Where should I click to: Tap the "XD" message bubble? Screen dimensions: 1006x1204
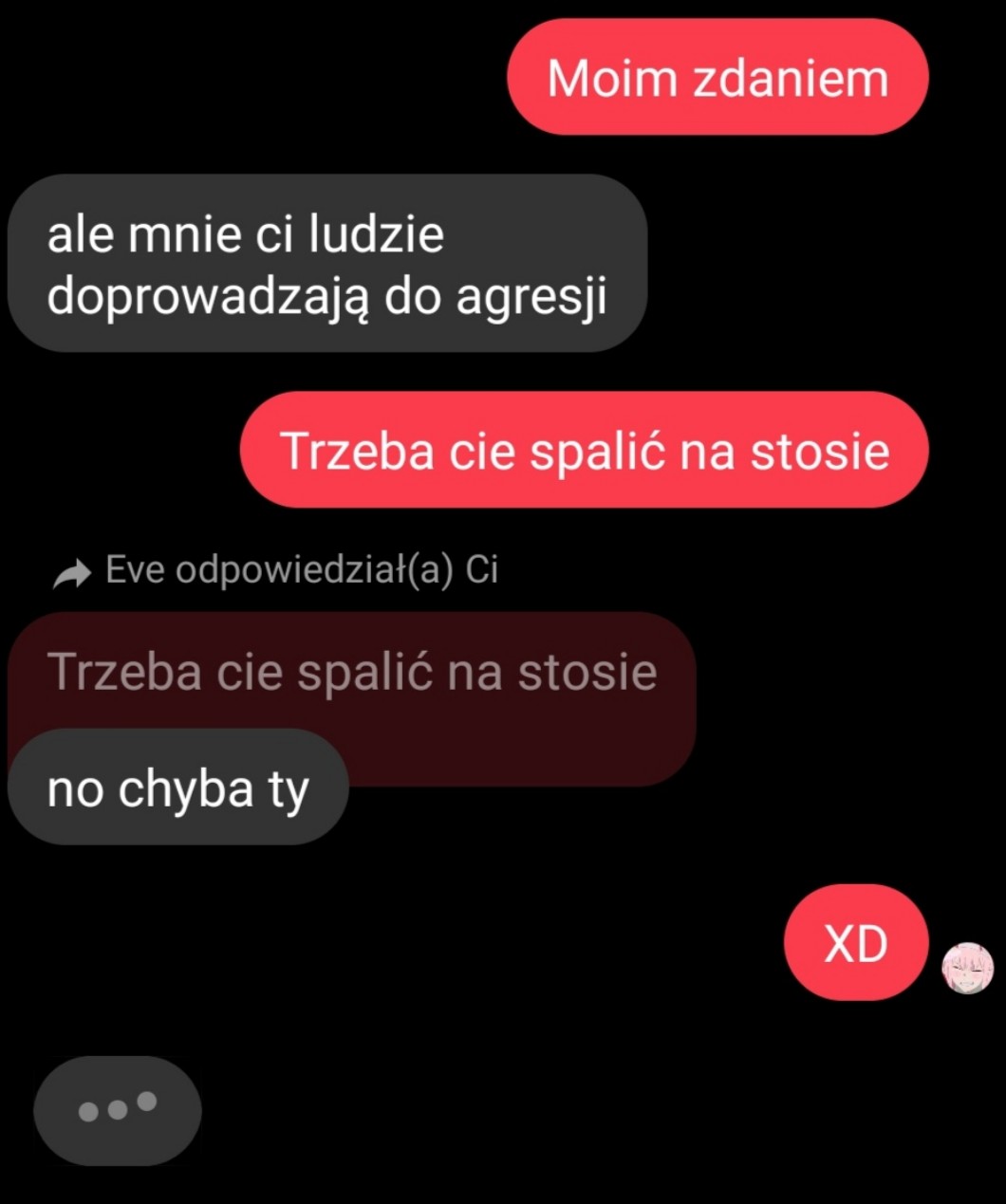click(x=855, y=942)
